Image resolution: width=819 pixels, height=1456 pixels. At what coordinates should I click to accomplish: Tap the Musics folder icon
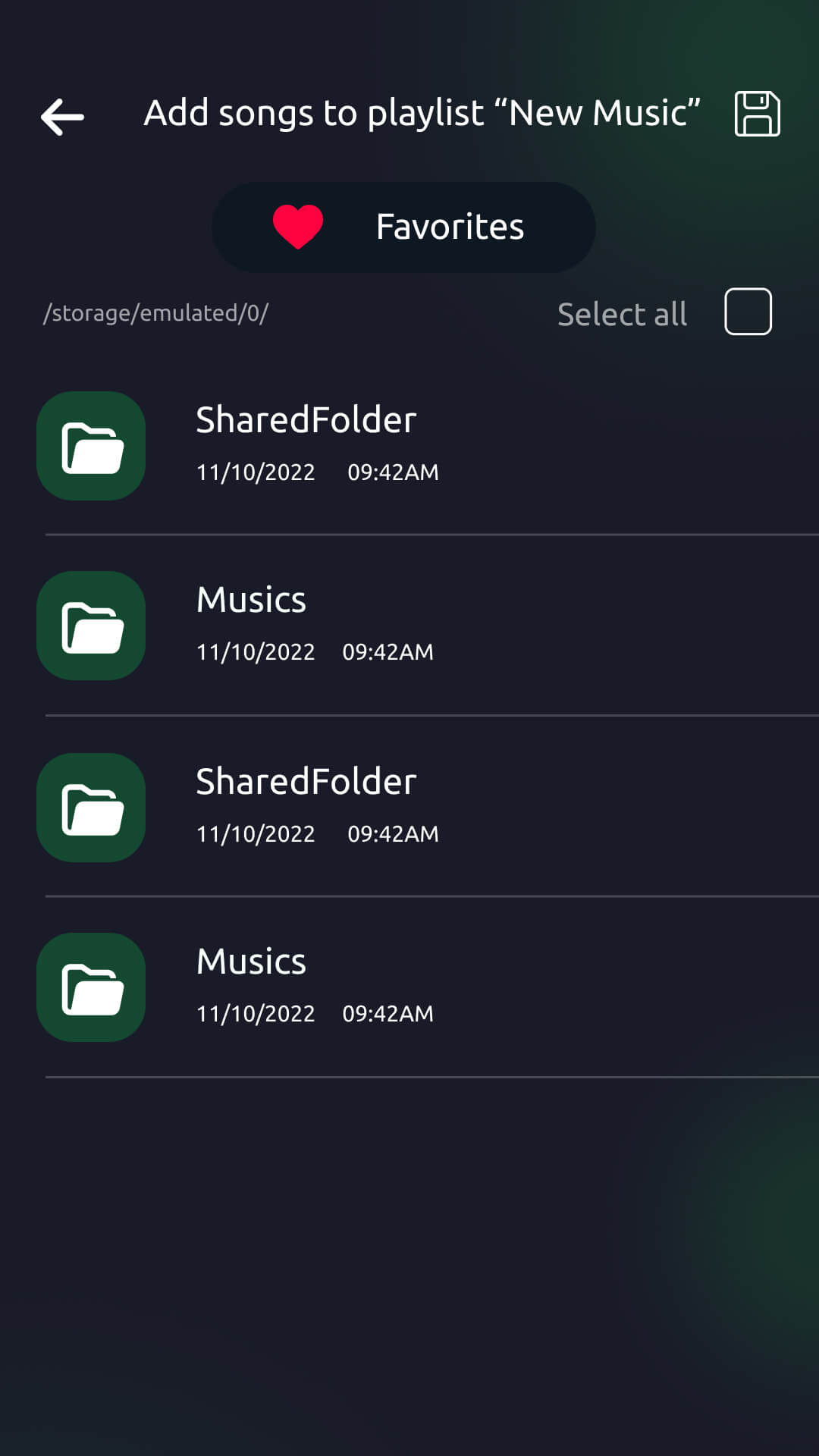click(x=90, y=625)
